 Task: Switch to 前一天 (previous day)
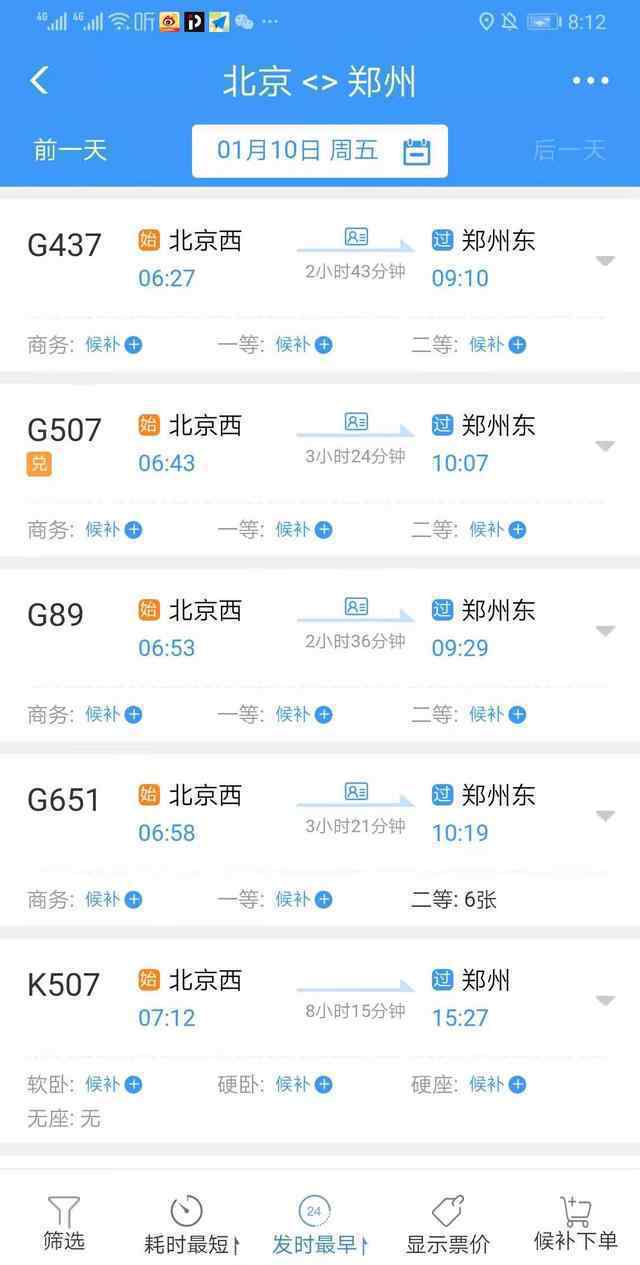[x=70, y=150]
